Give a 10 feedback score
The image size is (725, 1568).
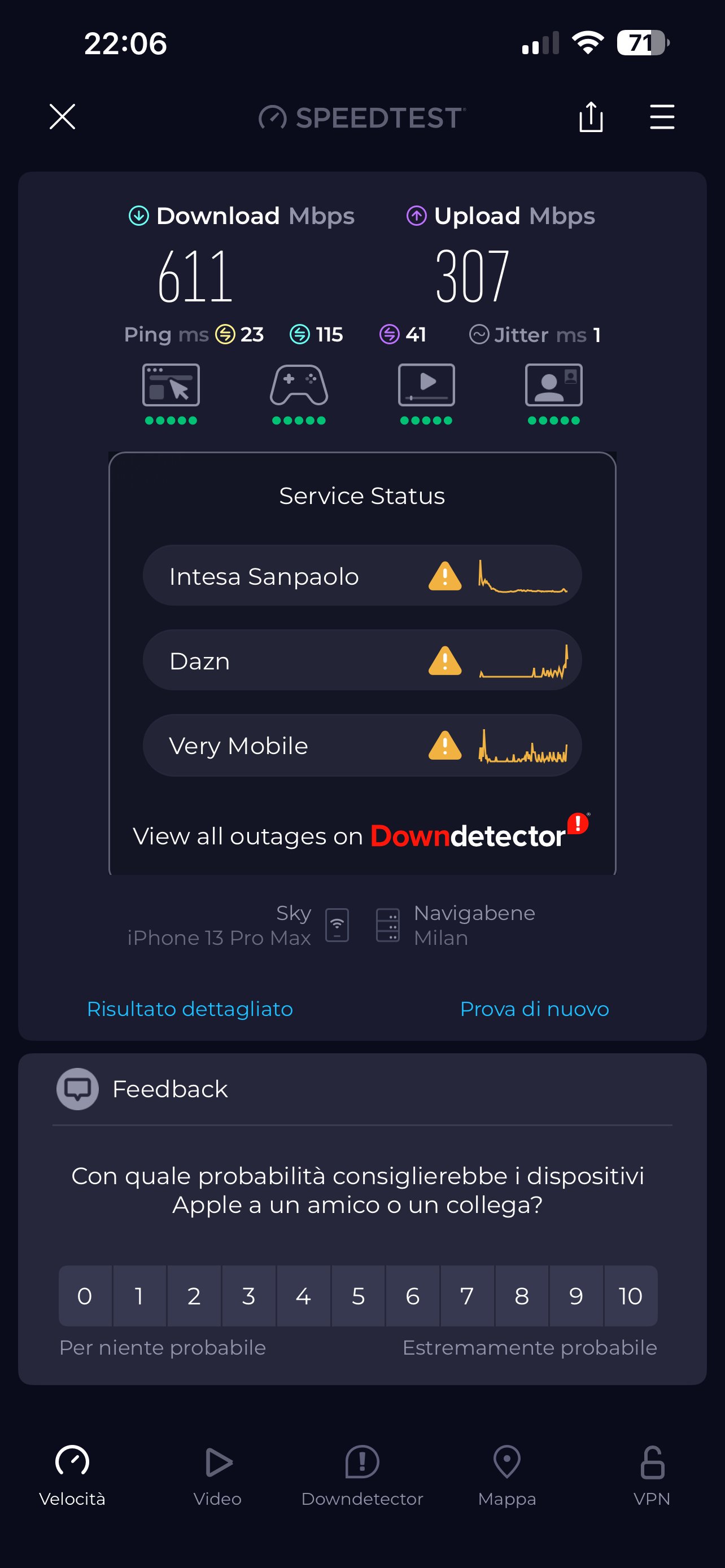(x=630, y=1296)
